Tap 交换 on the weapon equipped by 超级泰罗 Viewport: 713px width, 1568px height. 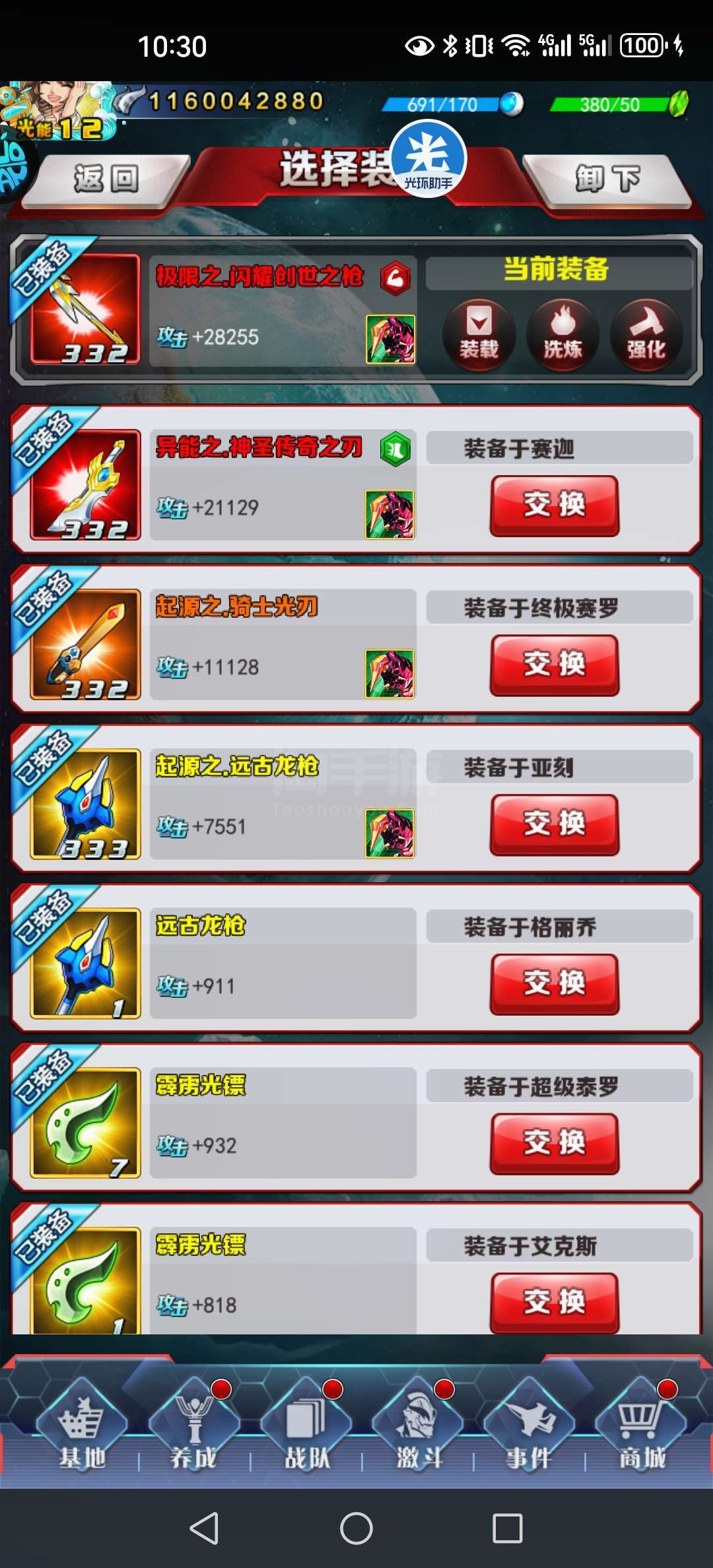coord(555,1144)
